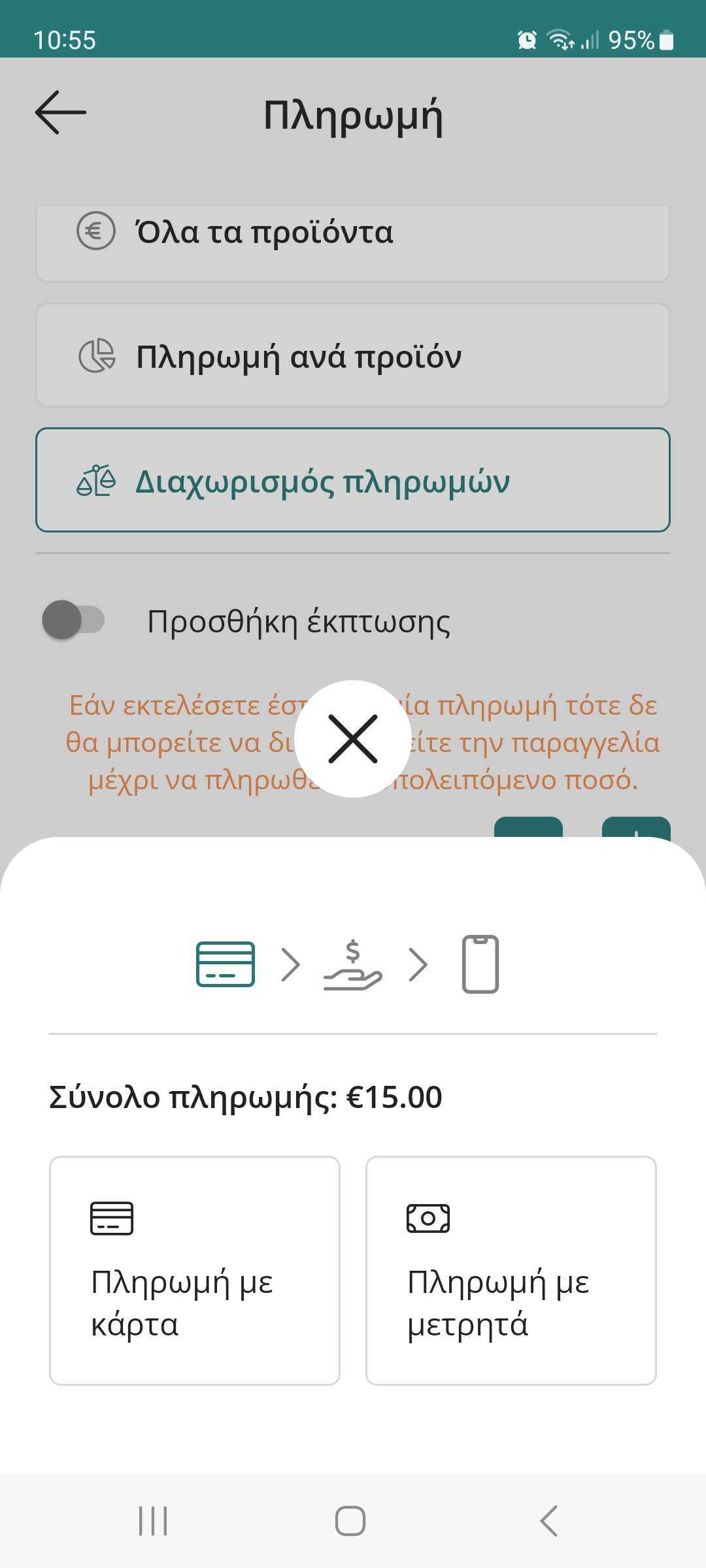Screen dimensions: 706x1568
Task: Open recent apps from navigation bar
Action: pos(153,1521)
